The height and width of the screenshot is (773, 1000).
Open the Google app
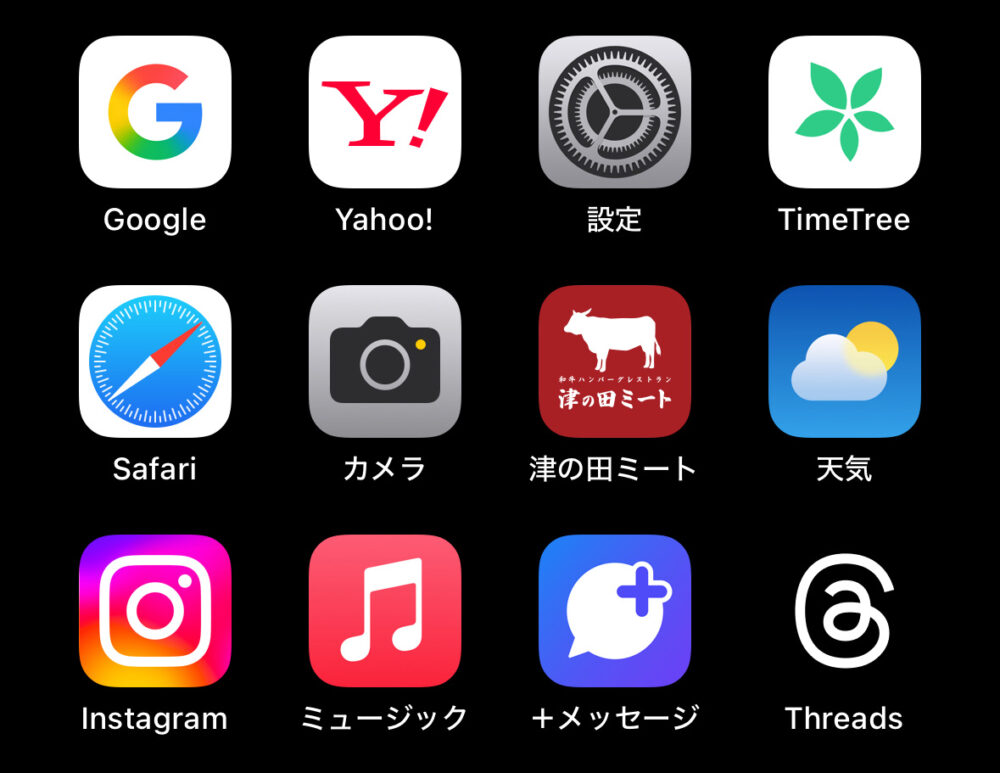click(x=155, y=112)
